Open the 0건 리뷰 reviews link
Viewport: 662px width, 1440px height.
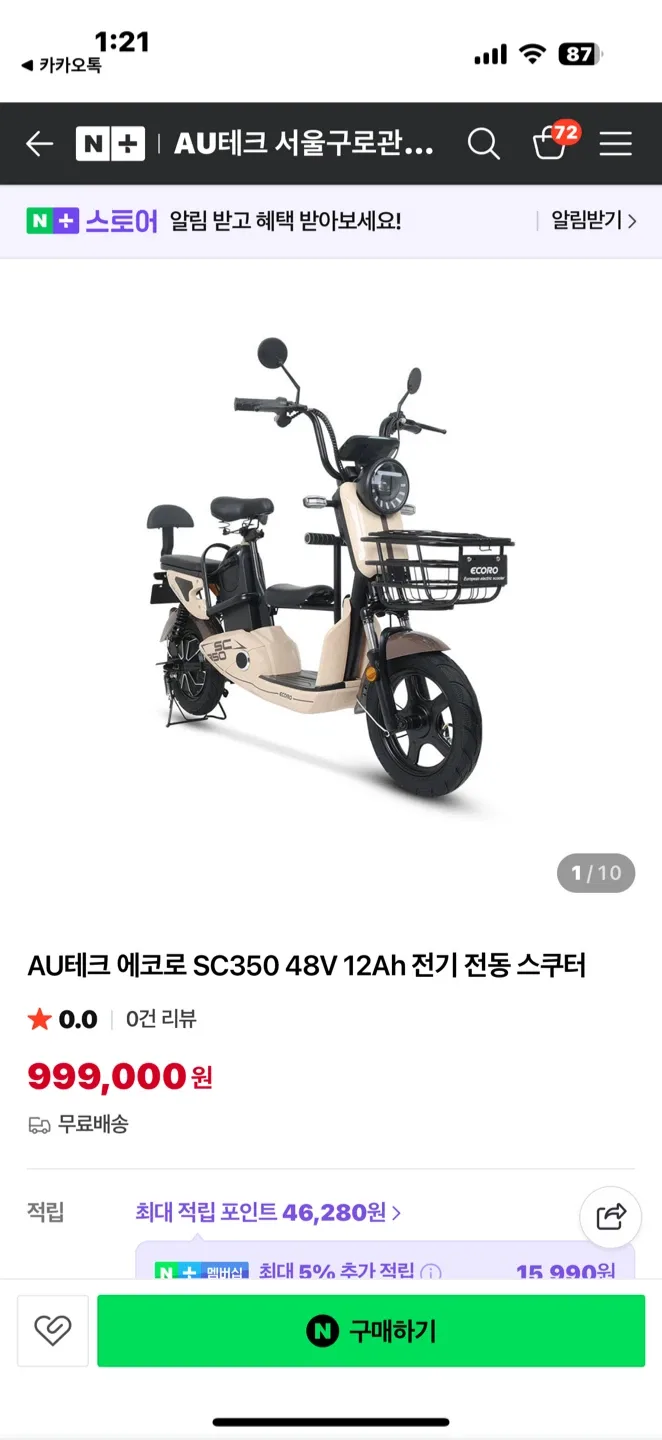click(x=161, y=1019)
